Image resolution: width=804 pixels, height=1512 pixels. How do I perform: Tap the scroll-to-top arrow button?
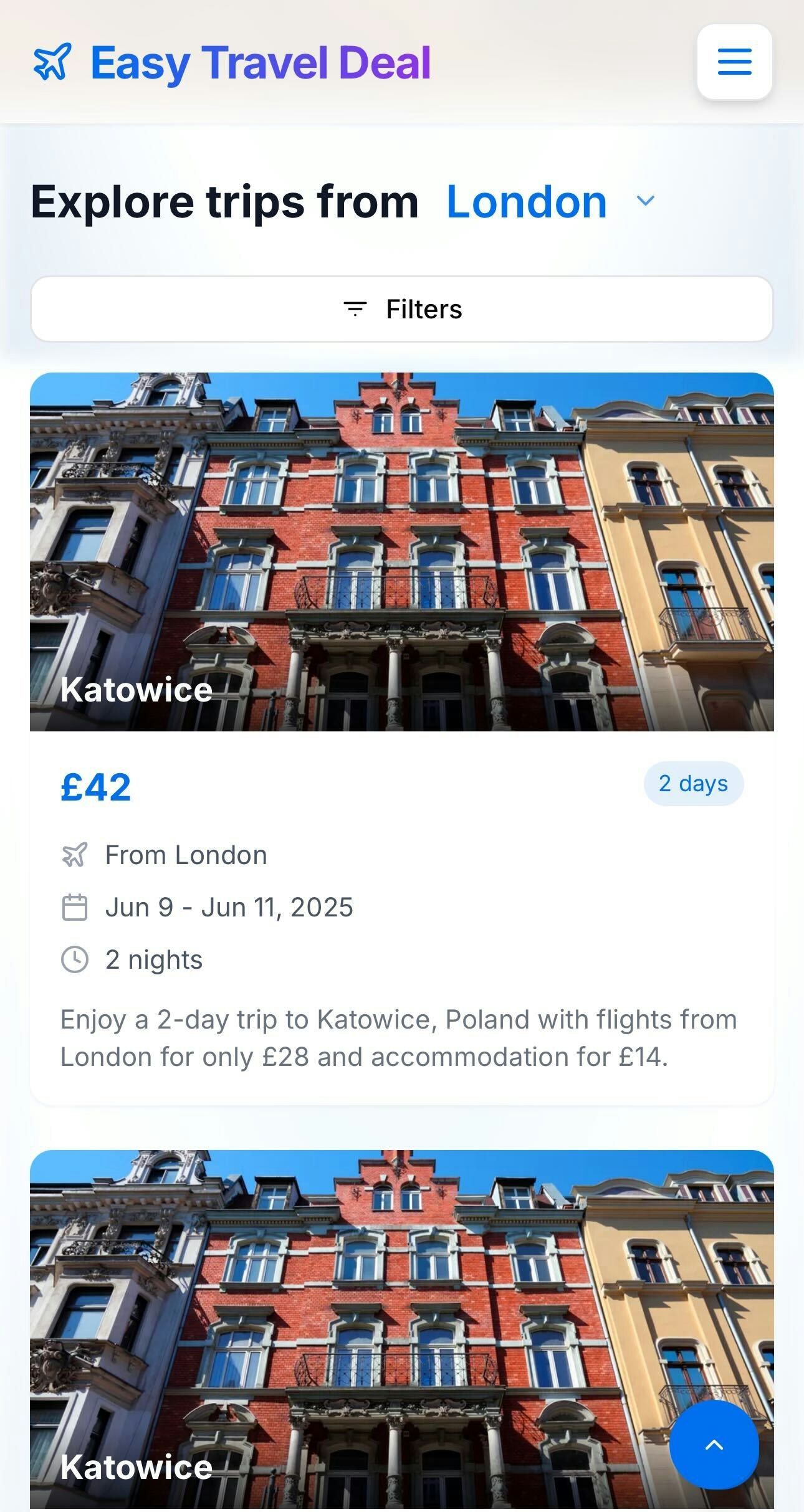pyautogui.click(x=714, y=1444)
